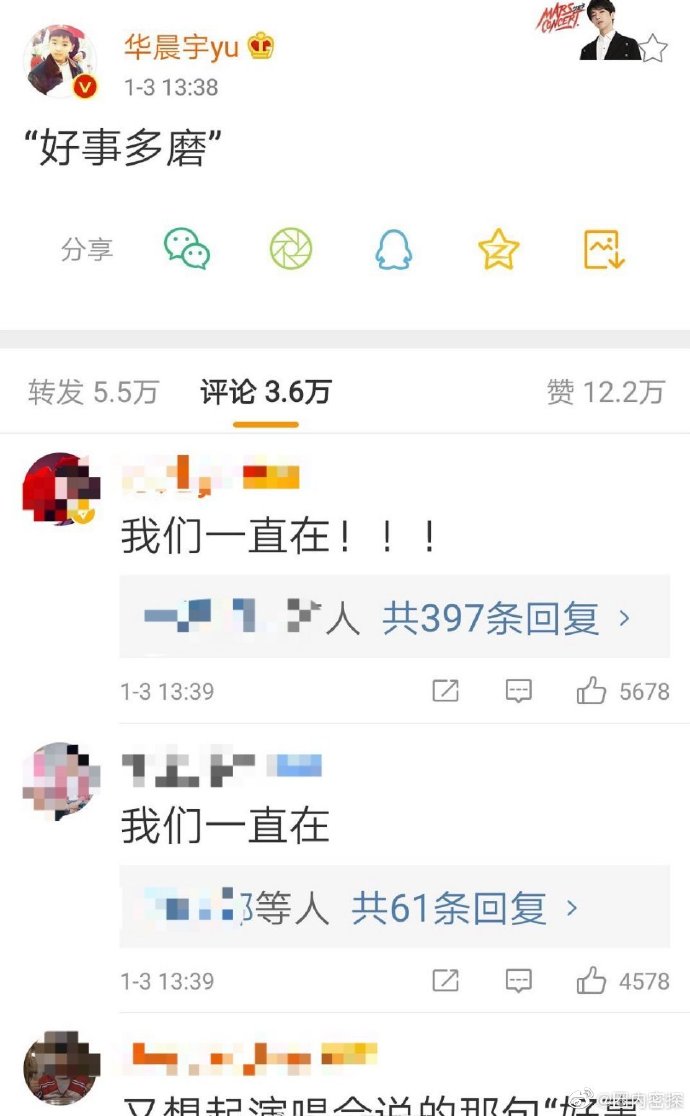Expand the 共397条回复 replies
This screenshot has height=1116, width=690.
[505, 619]
